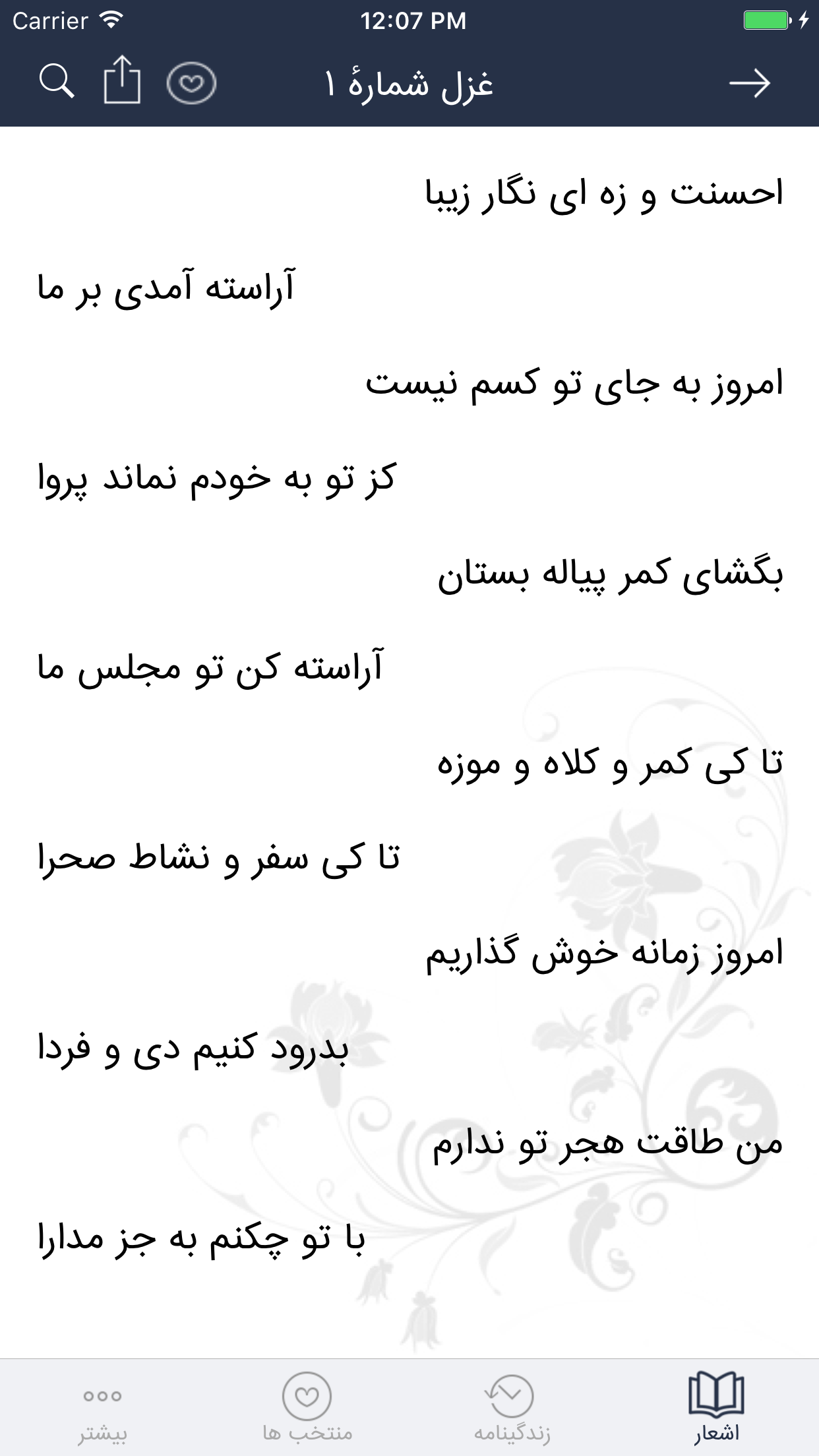Open the زندگینامه tab
Screen dimensions: 819x1456
pos(512,1407)
